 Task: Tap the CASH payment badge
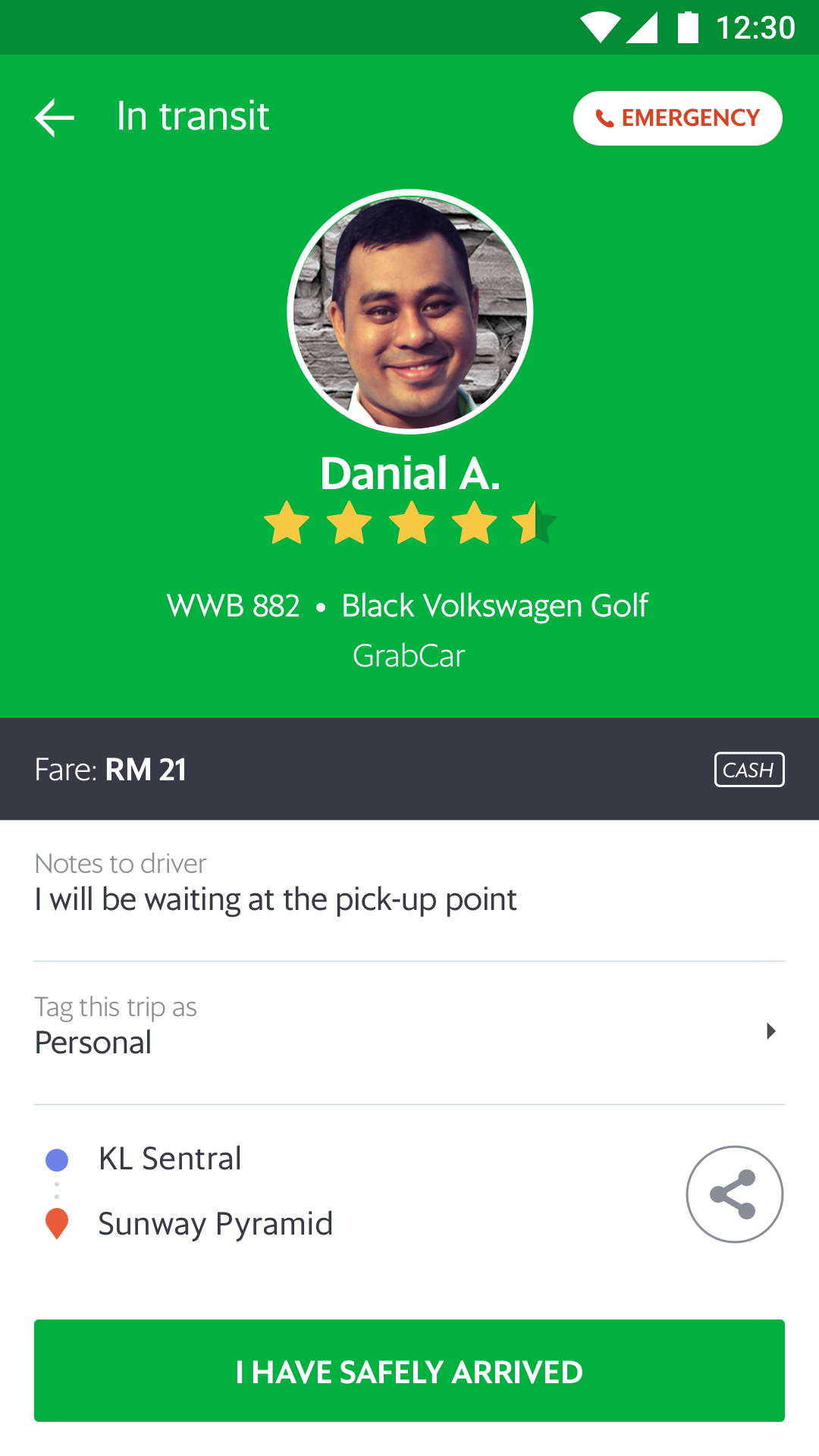(x=749, y=769)
